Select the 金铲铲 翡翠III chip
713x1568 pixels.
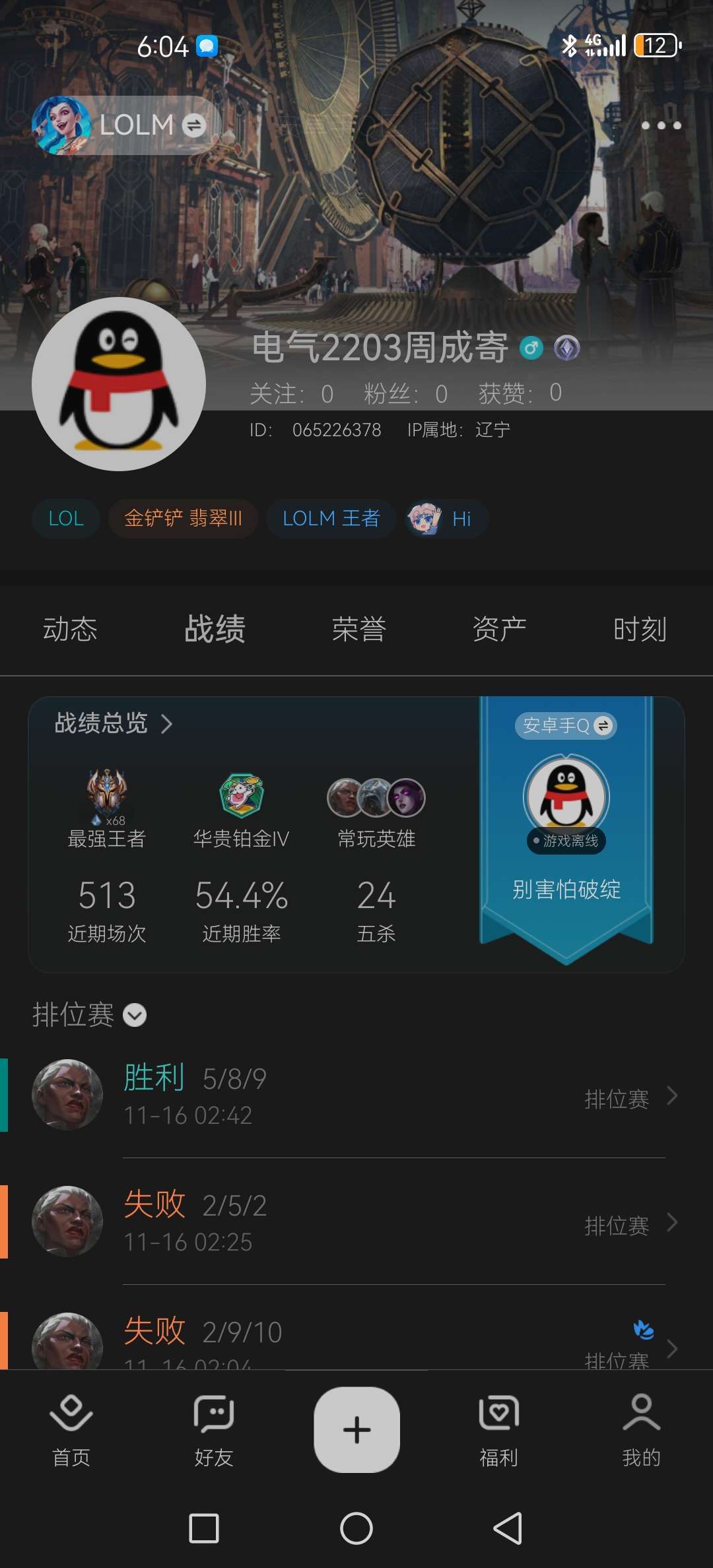(x=183, y=519)
